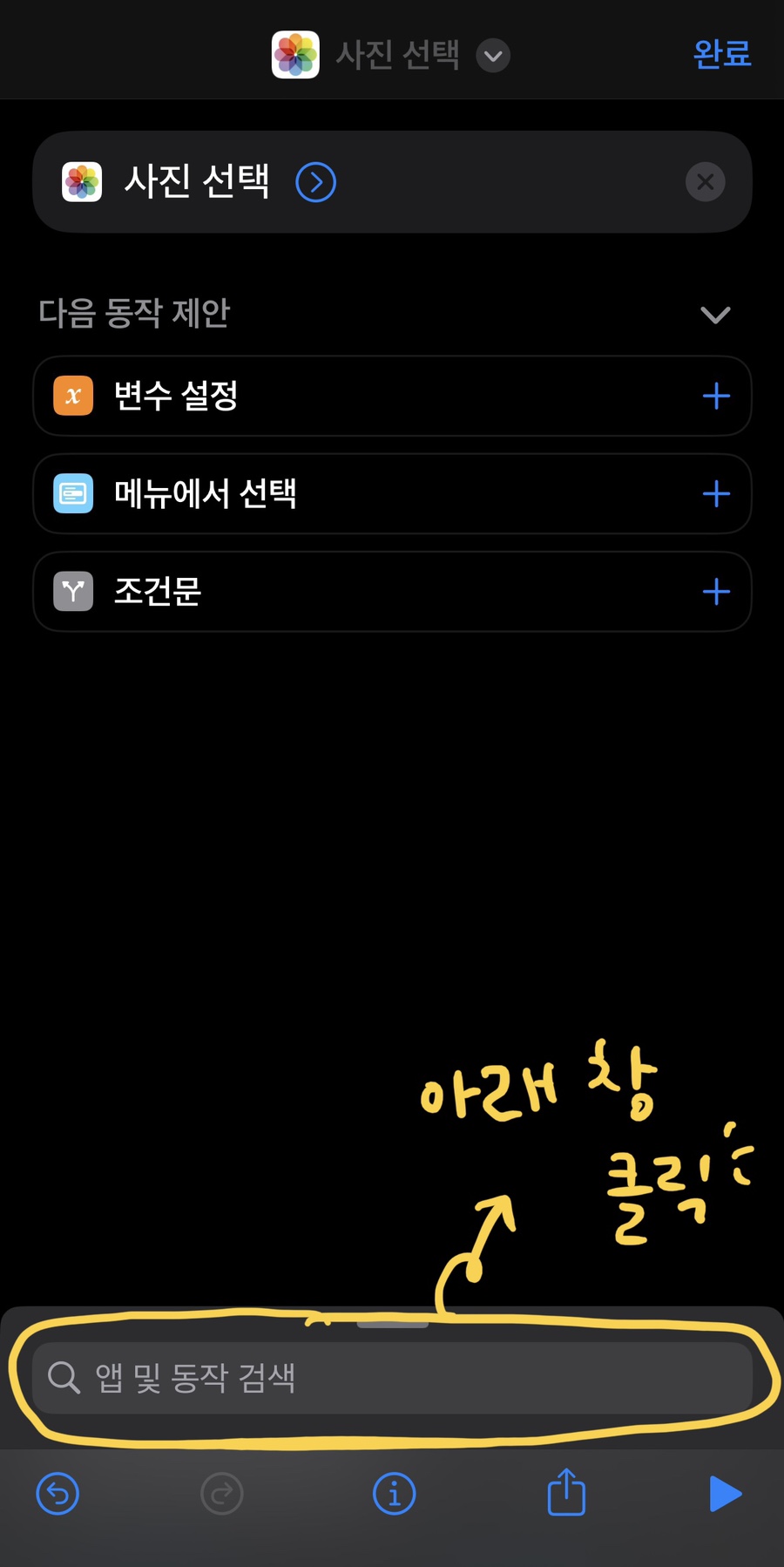This screenshot has width=784, height=1567.
Task: Tap the 앱 및 동작 검색 search field
Action: point(392,1378)
